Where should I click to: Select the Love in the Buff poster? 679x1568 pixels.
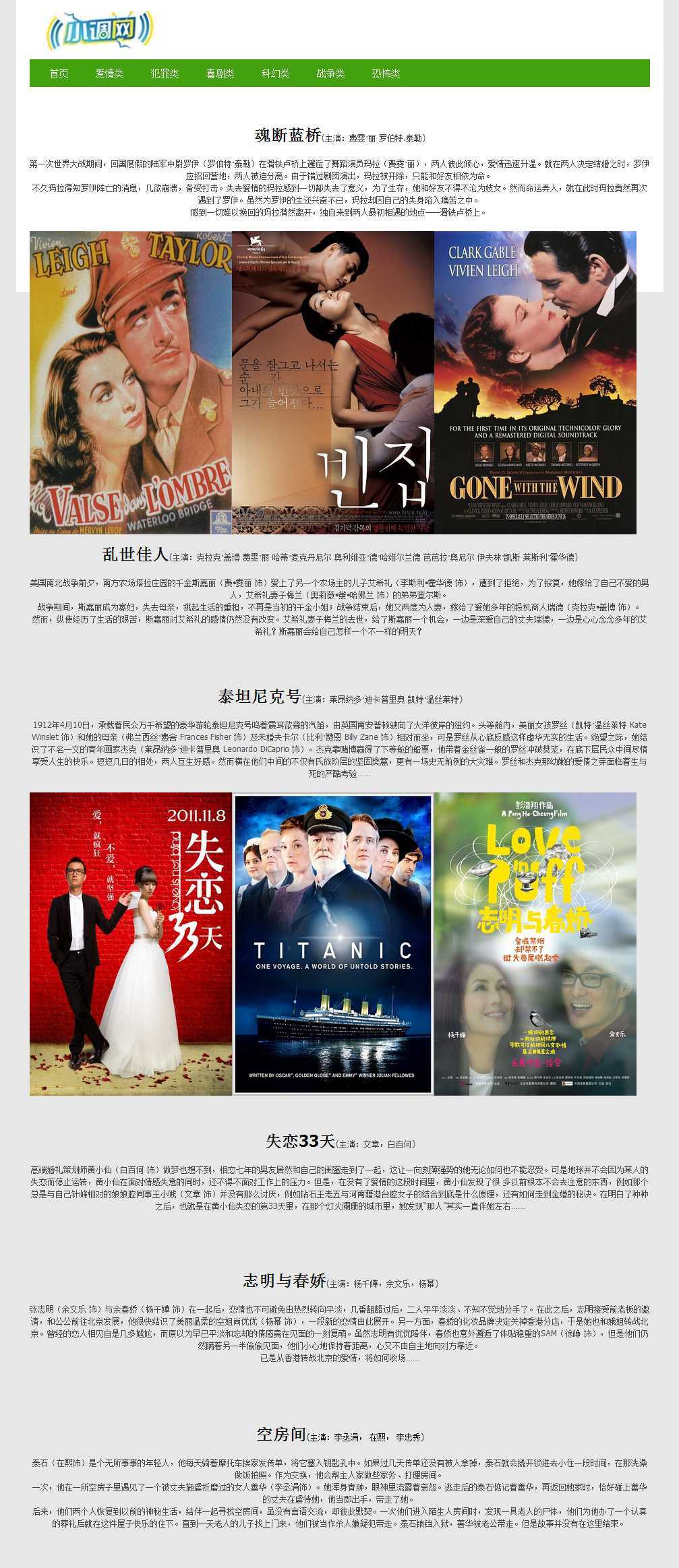535,943
